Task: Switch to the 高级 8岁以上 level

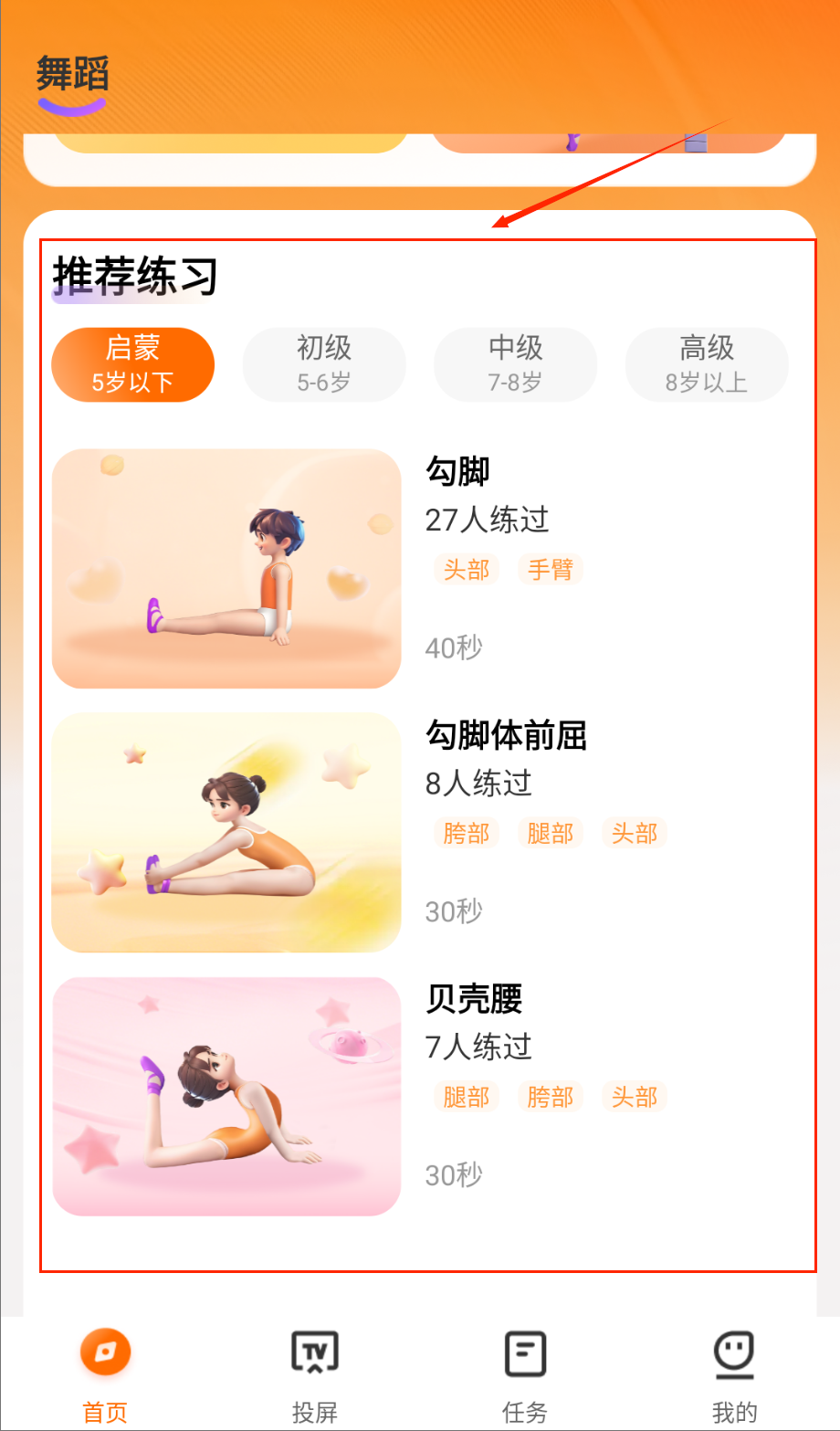Action: coord(707,364)
